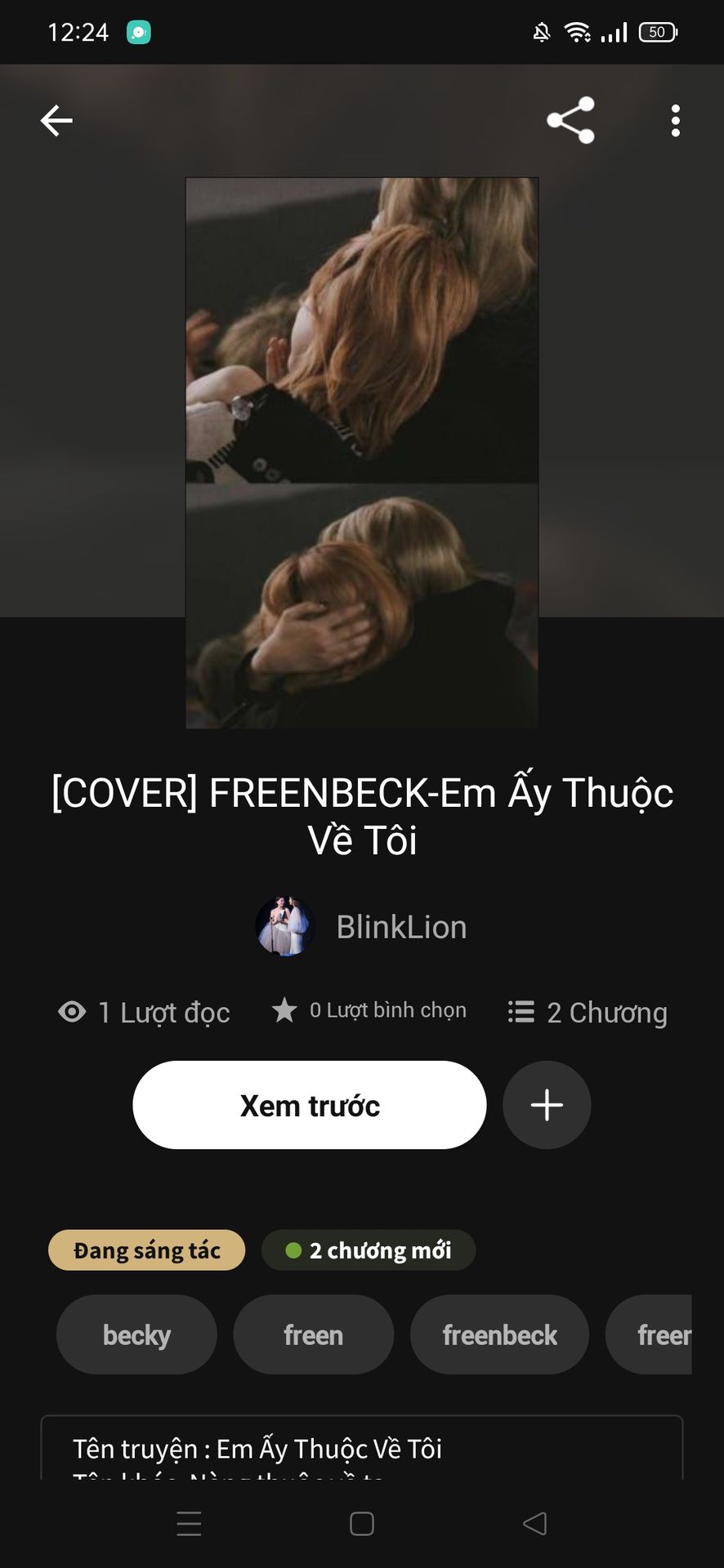
Task: Share this story
Action: (570, 121)
